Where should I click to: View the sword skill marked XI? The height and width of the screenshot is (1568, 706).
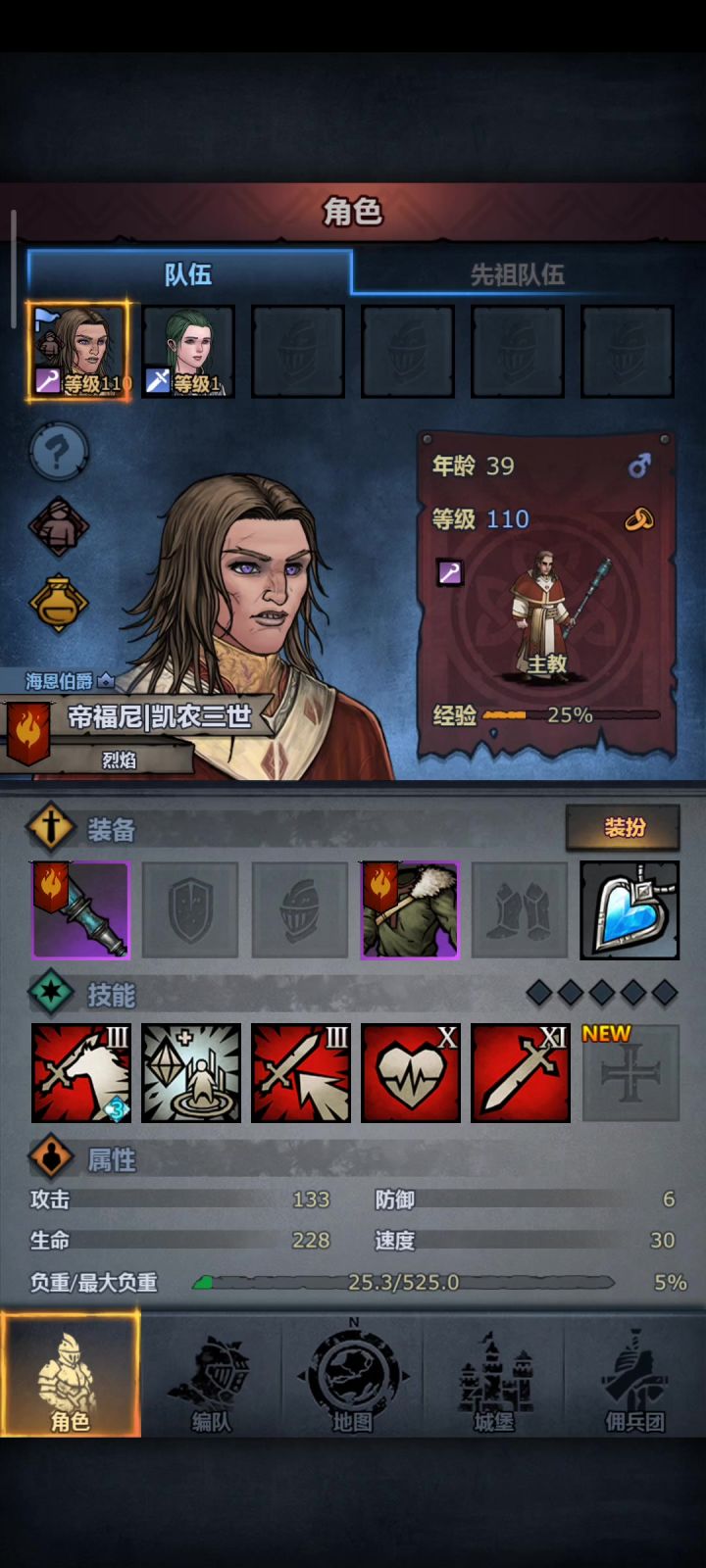[520, 1073]
